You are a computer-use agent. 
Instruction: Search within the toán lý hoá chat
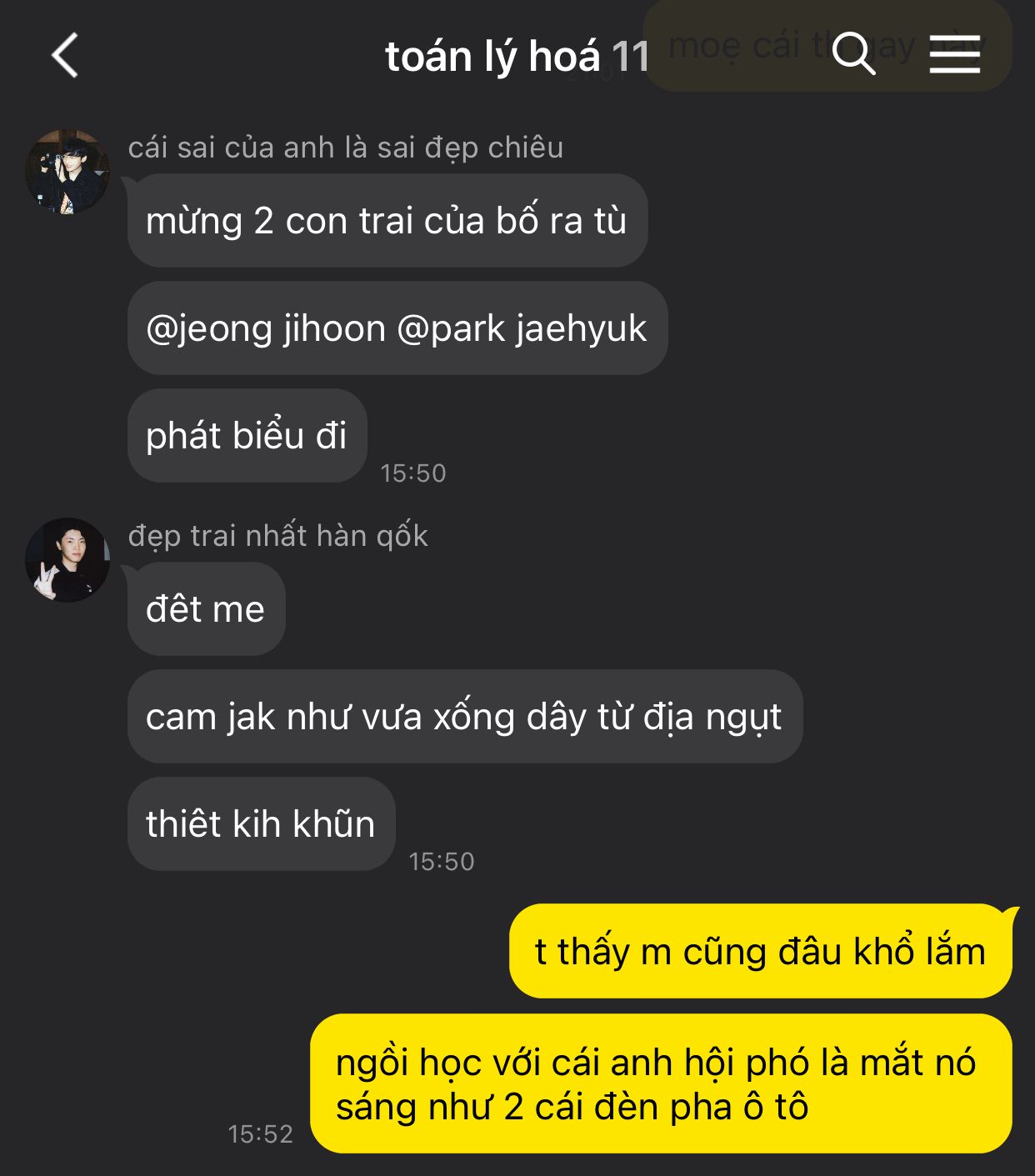pyautogui.click(x=853, y=54)
